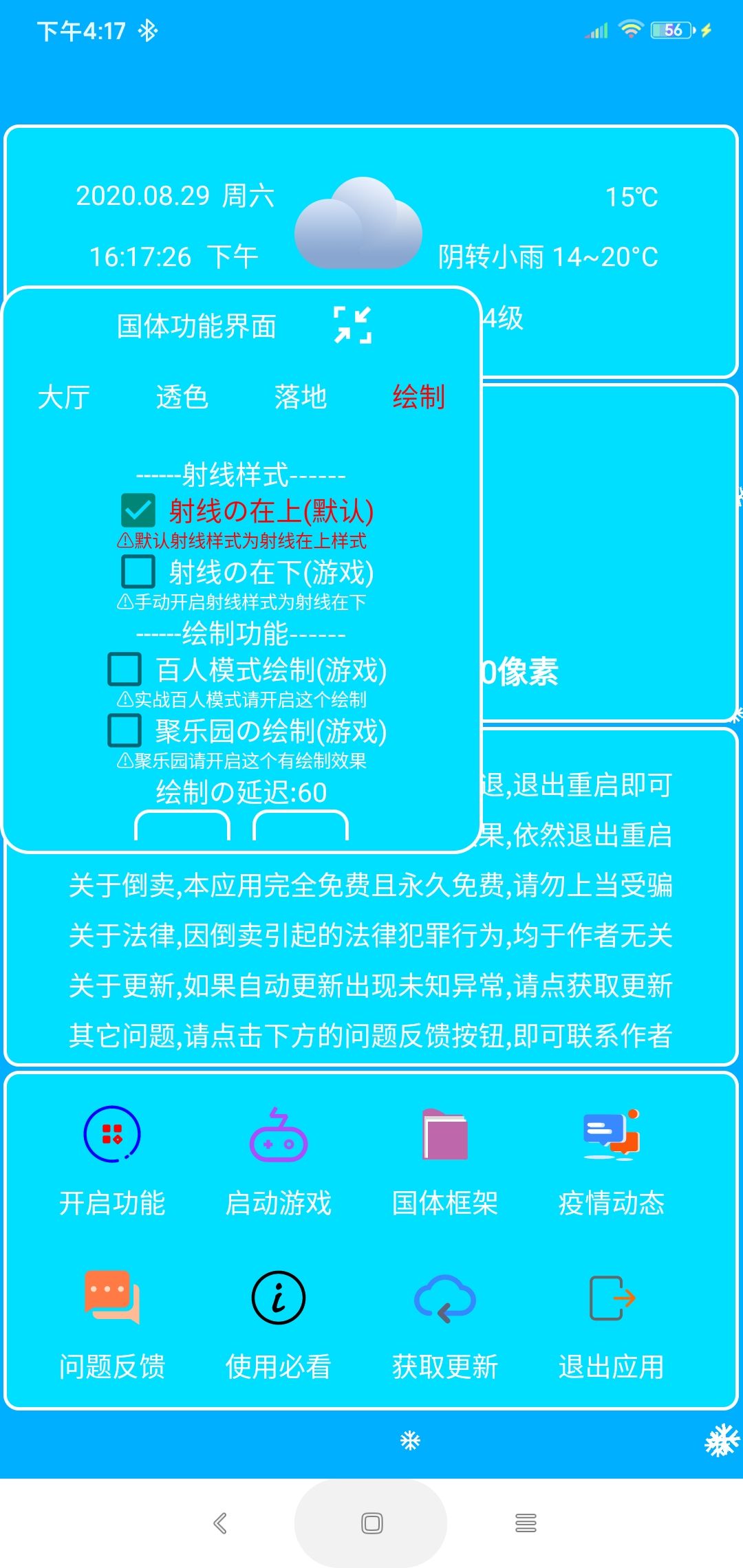
Task: Collapse the 国体功能界面 floating panel
Action: point(352,325)
